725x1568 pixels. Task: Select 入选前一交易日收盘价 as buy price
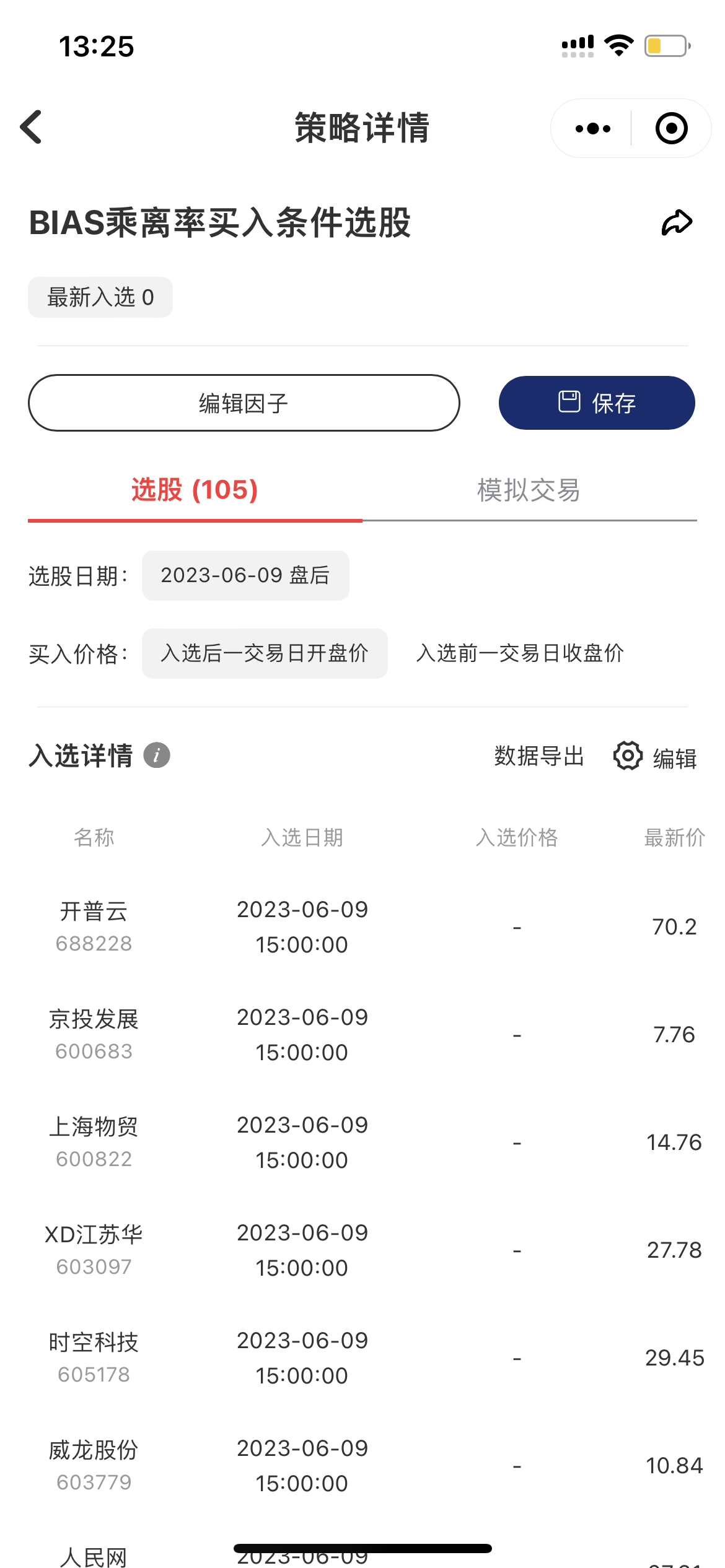522,653
